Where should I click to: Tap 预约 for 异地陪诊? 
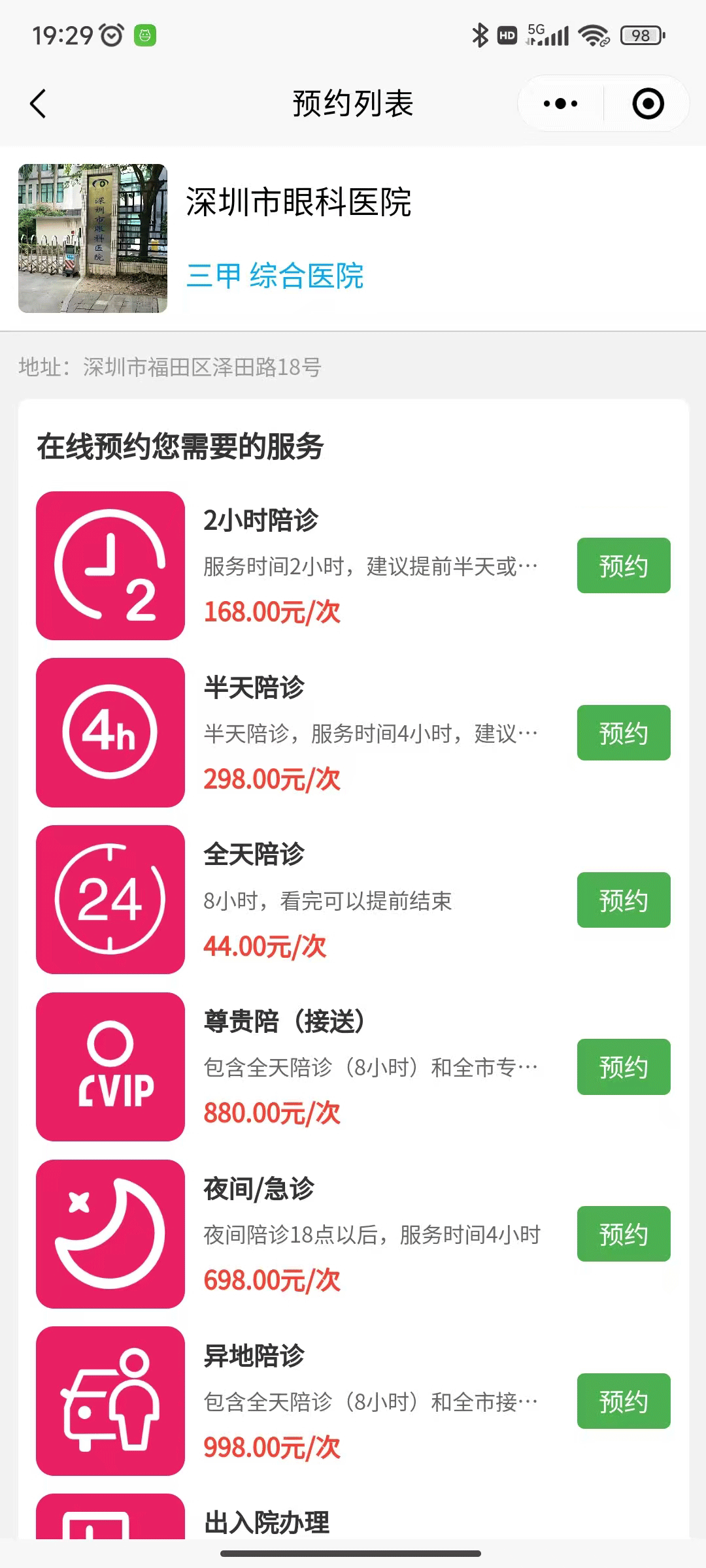[x=623, y=1401]
